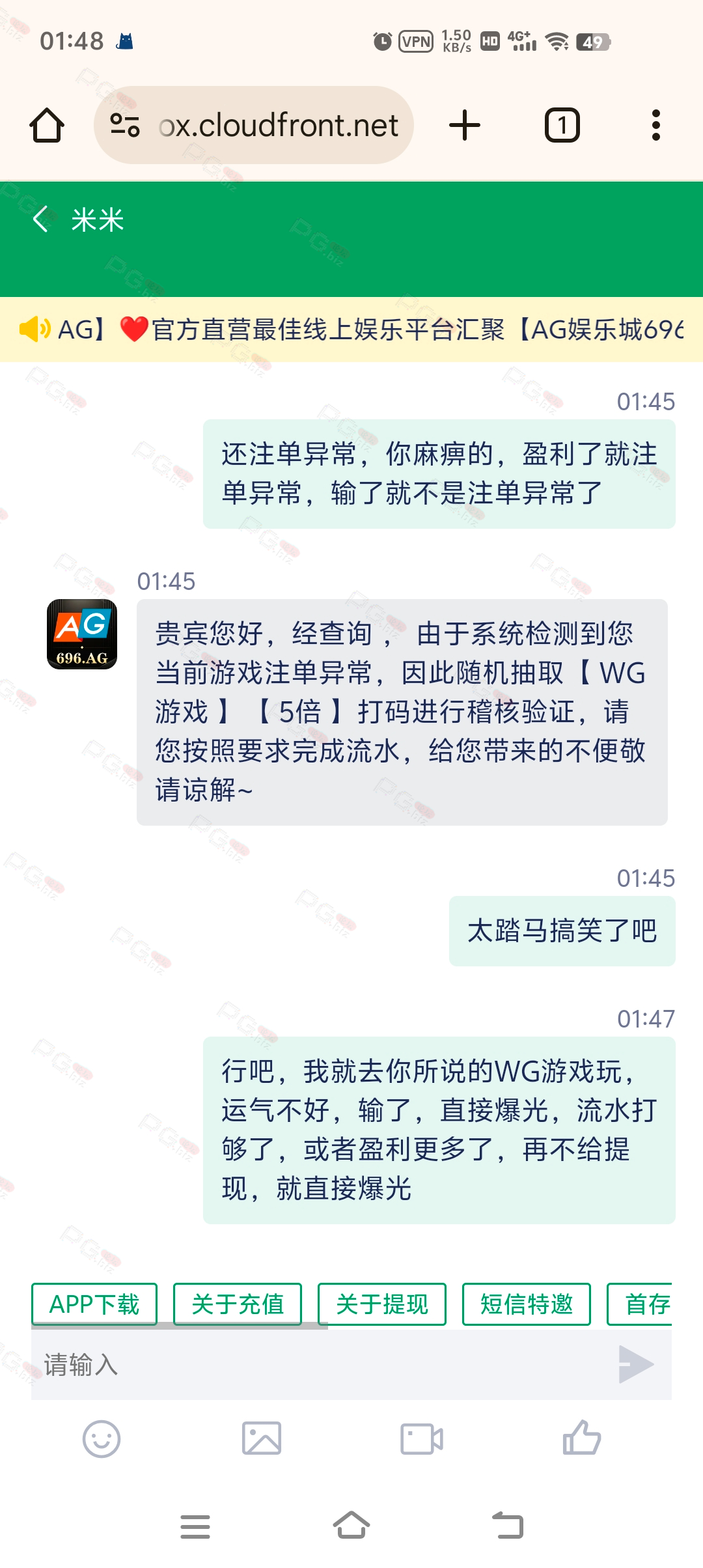Select the 关于充值 quick reply
This screenshot has width=703, height=1568.
tap(238, 1304)
